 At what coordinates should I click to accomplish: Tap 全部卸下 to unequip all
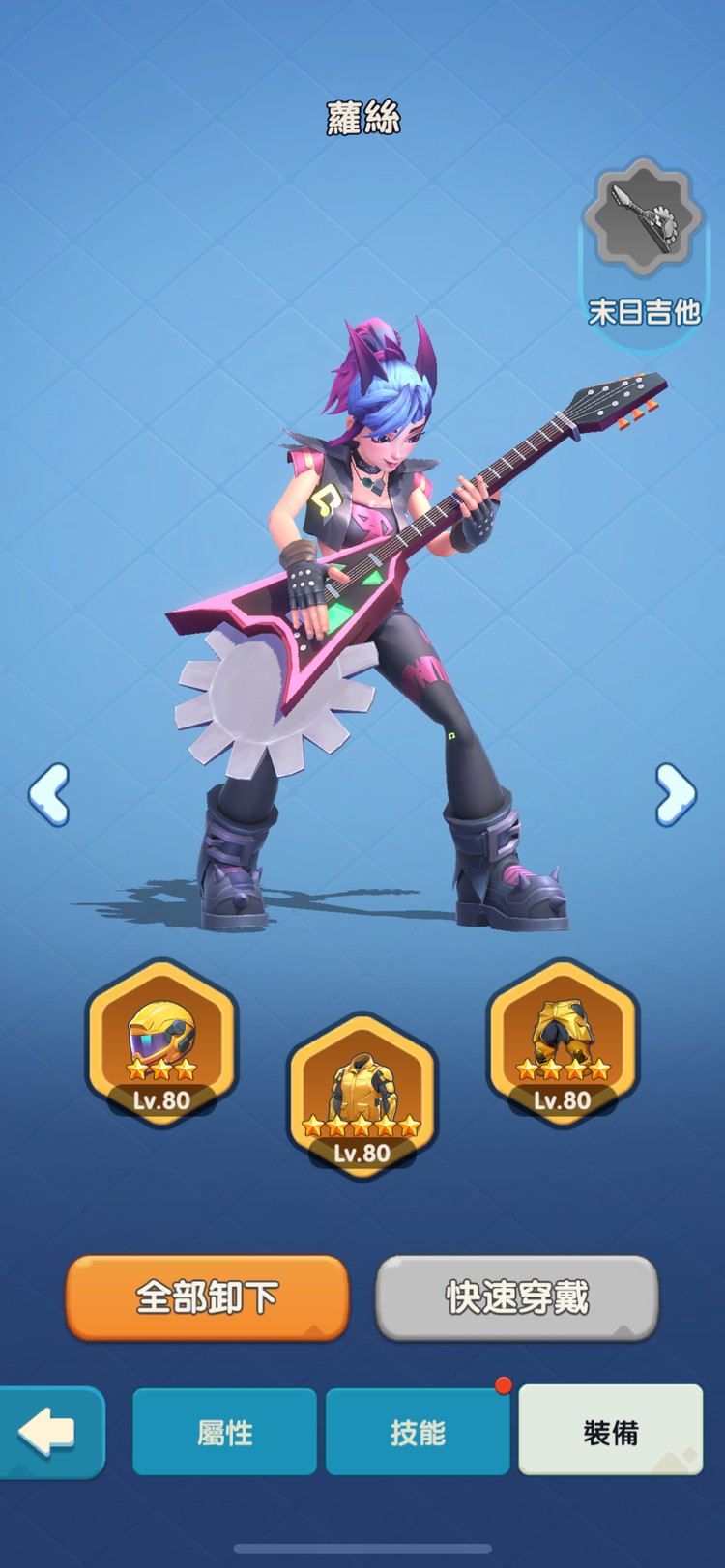pyautogui.click(x=207, y=1297)
